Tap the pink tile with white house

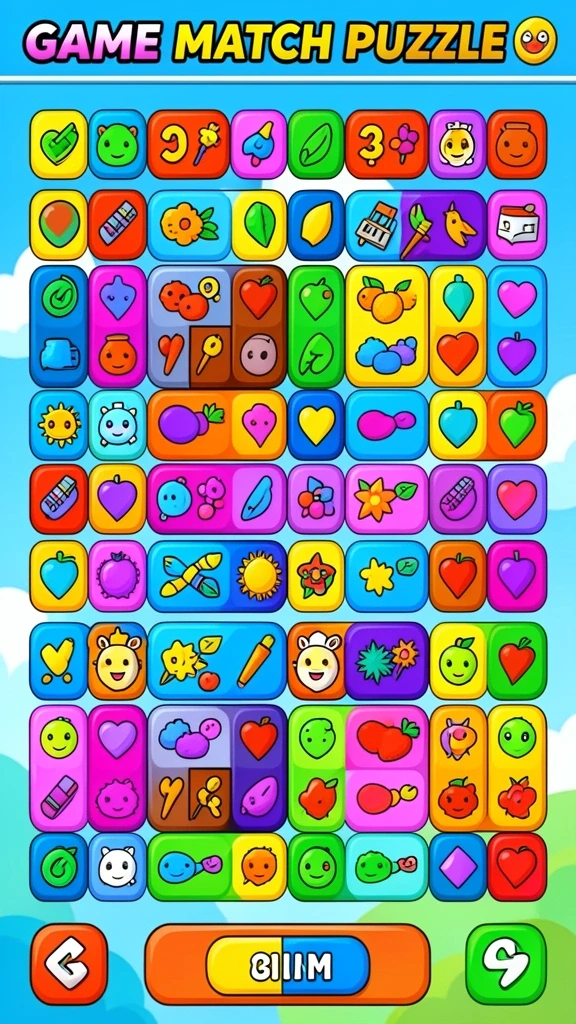coord(517,225)
